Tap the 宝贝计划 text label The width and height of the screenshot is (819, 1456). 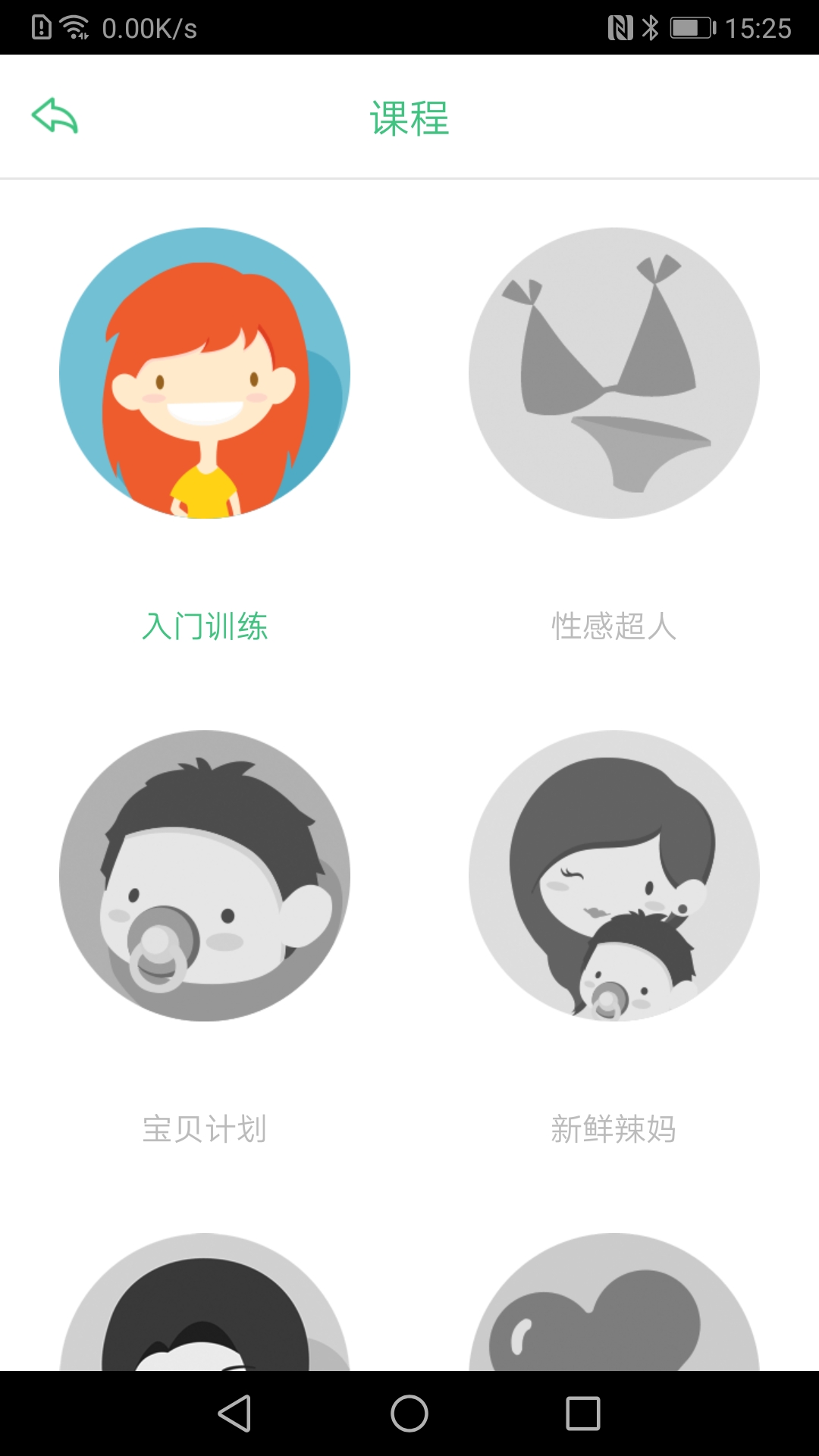coord(205,1129)
